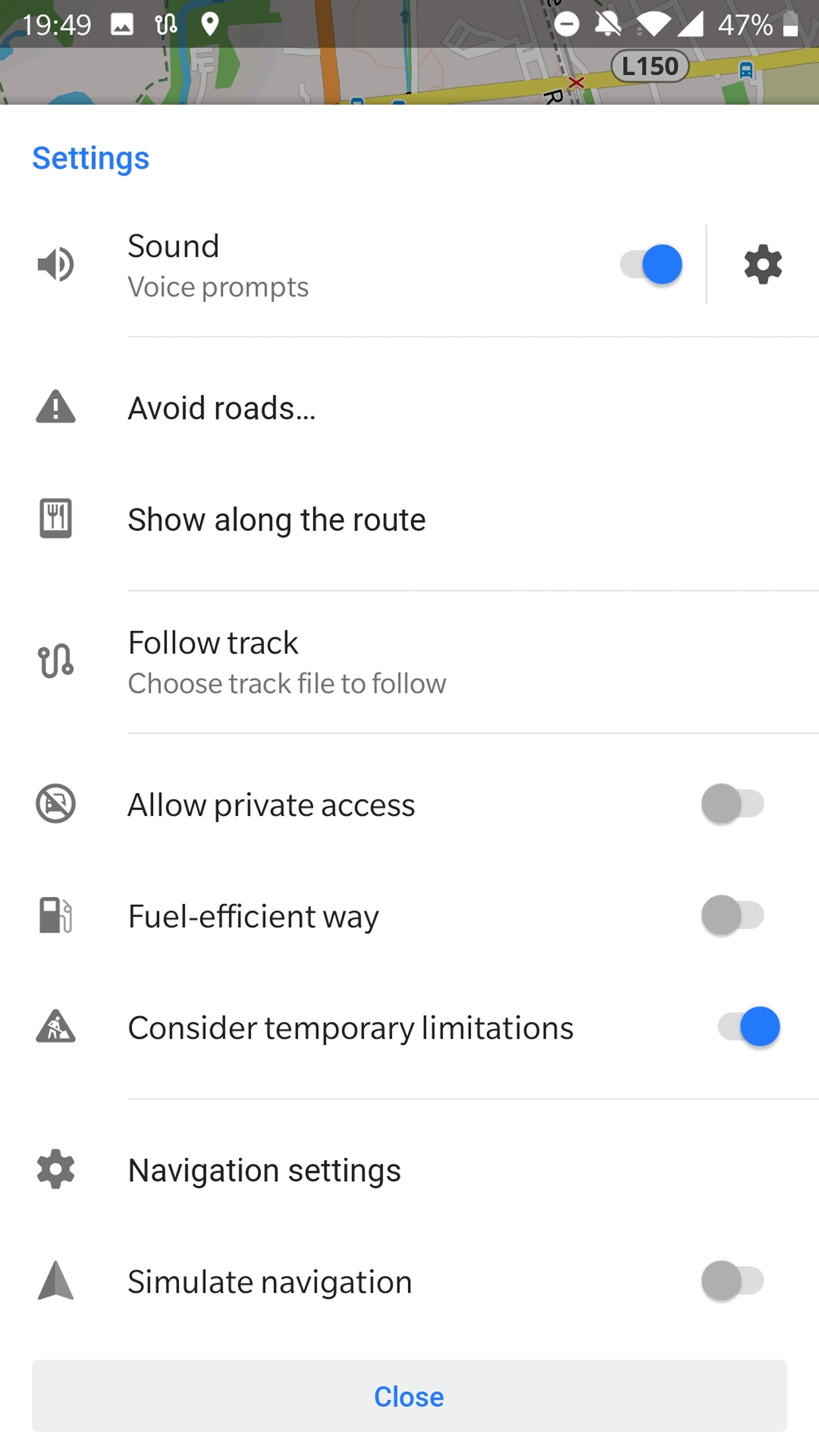Screen dimensions: 819x1456
Task: Open Show along the route
Action: 409,519
